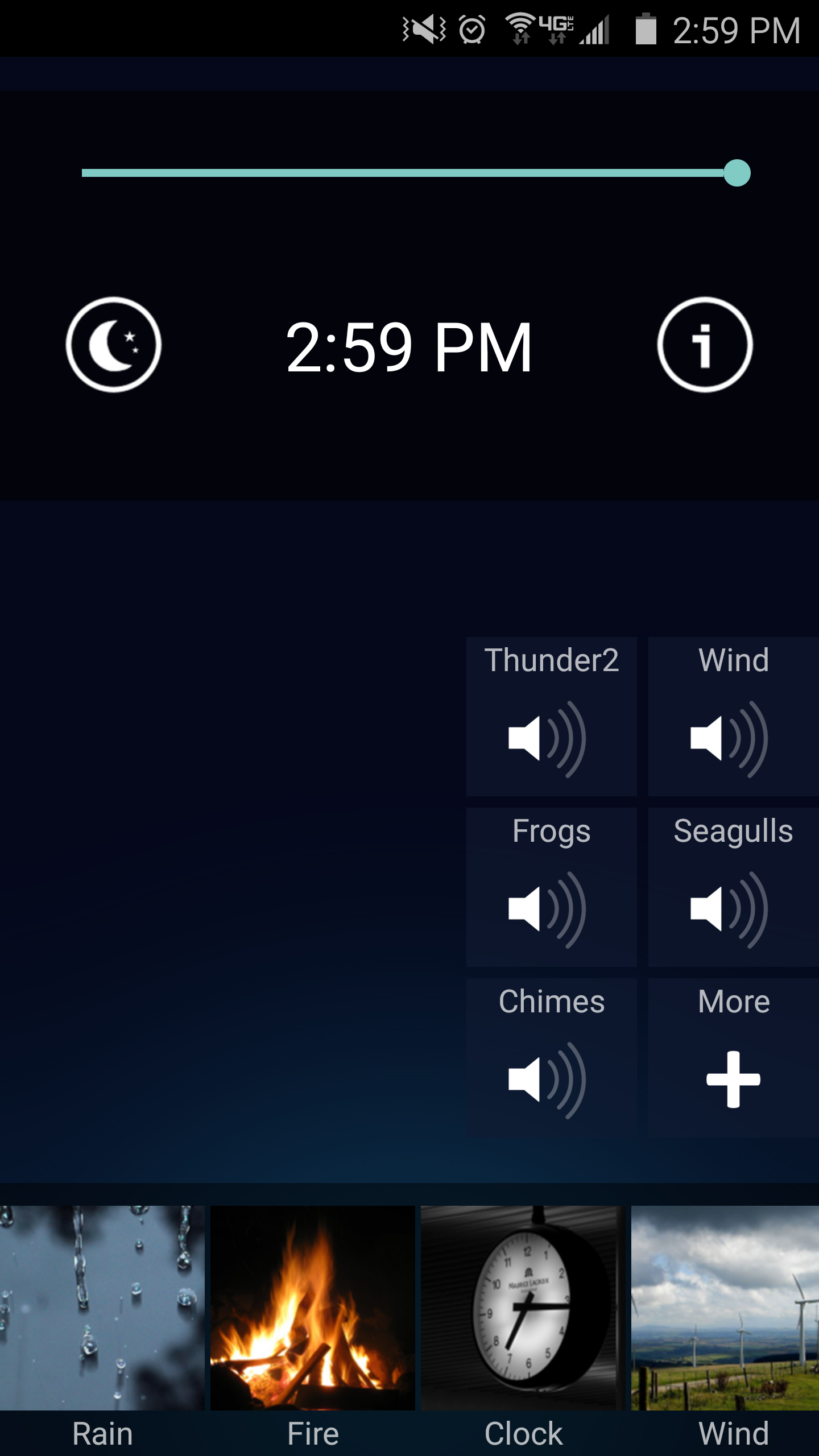Screen dimensions: 819x1456
Task: Turn on the Frogs sound
Action: [x=551, y=888]
